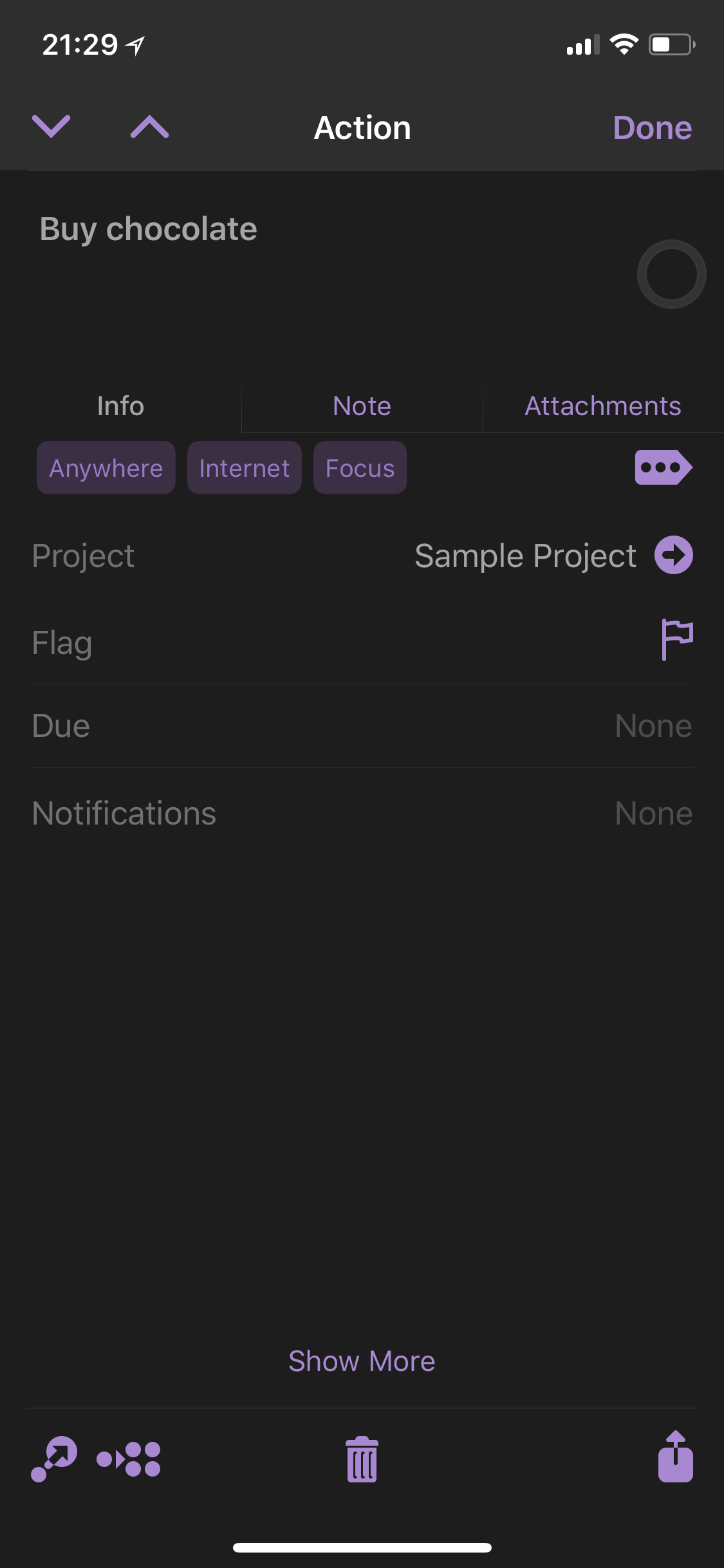Tap Done to save the action
Viewport: 724px width, 1568px height.
(652, 127)
